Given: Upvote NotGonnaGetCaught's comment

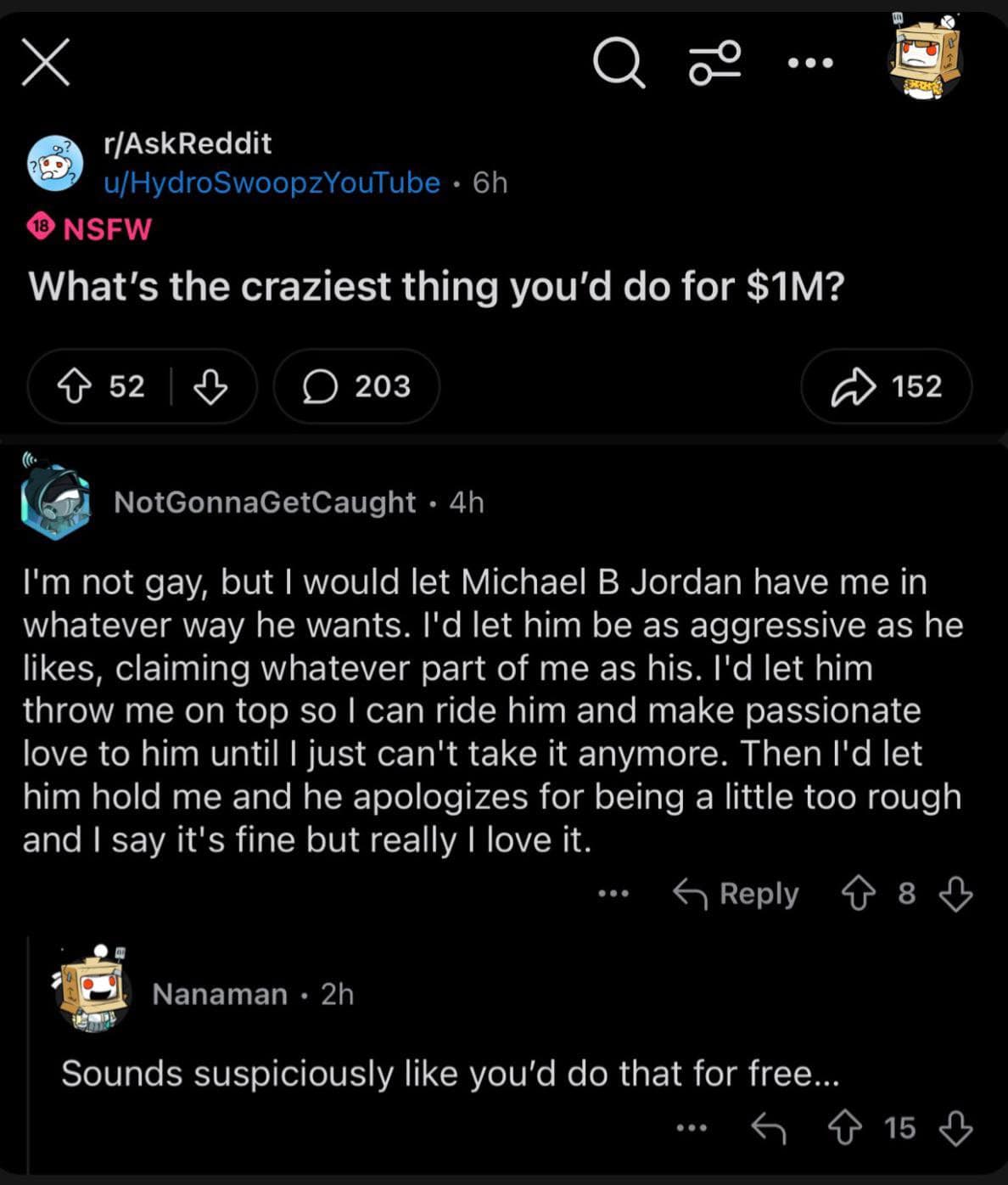Looking at the screenshot, I should pyautogui.click(x=858, y=894).
